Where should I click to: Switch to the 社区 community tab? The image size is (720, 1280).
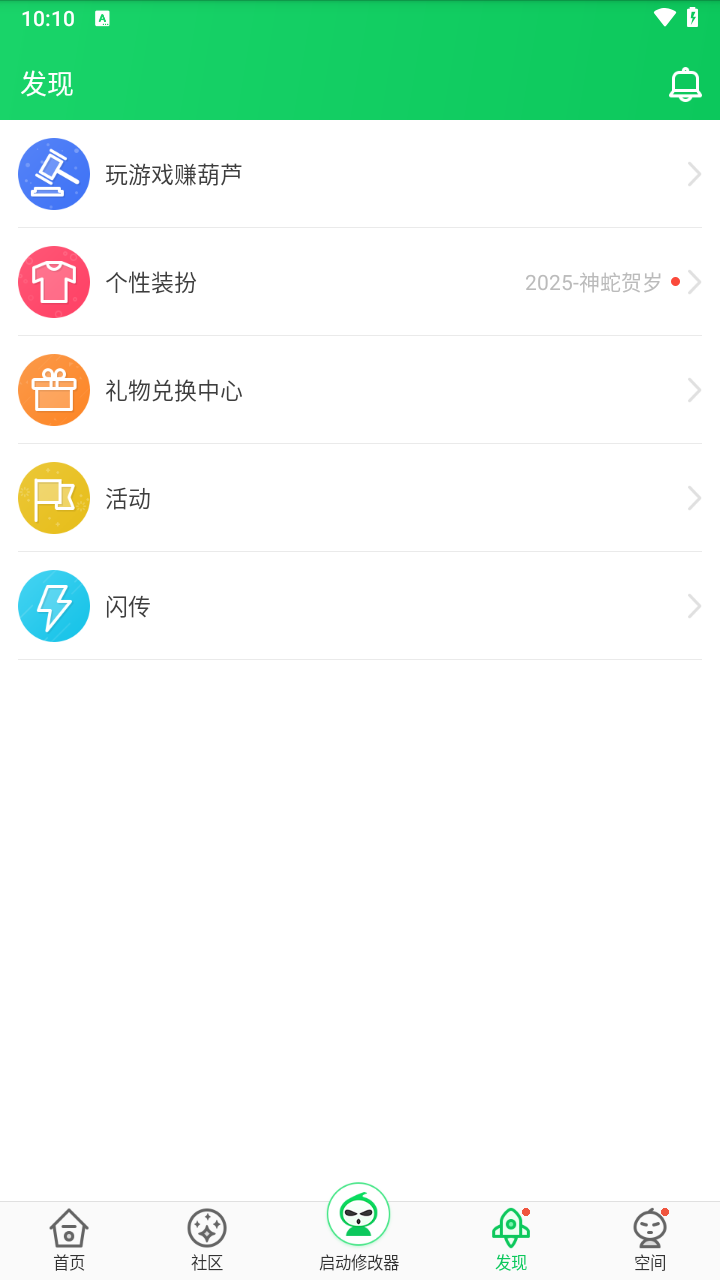pos(207,1240)
